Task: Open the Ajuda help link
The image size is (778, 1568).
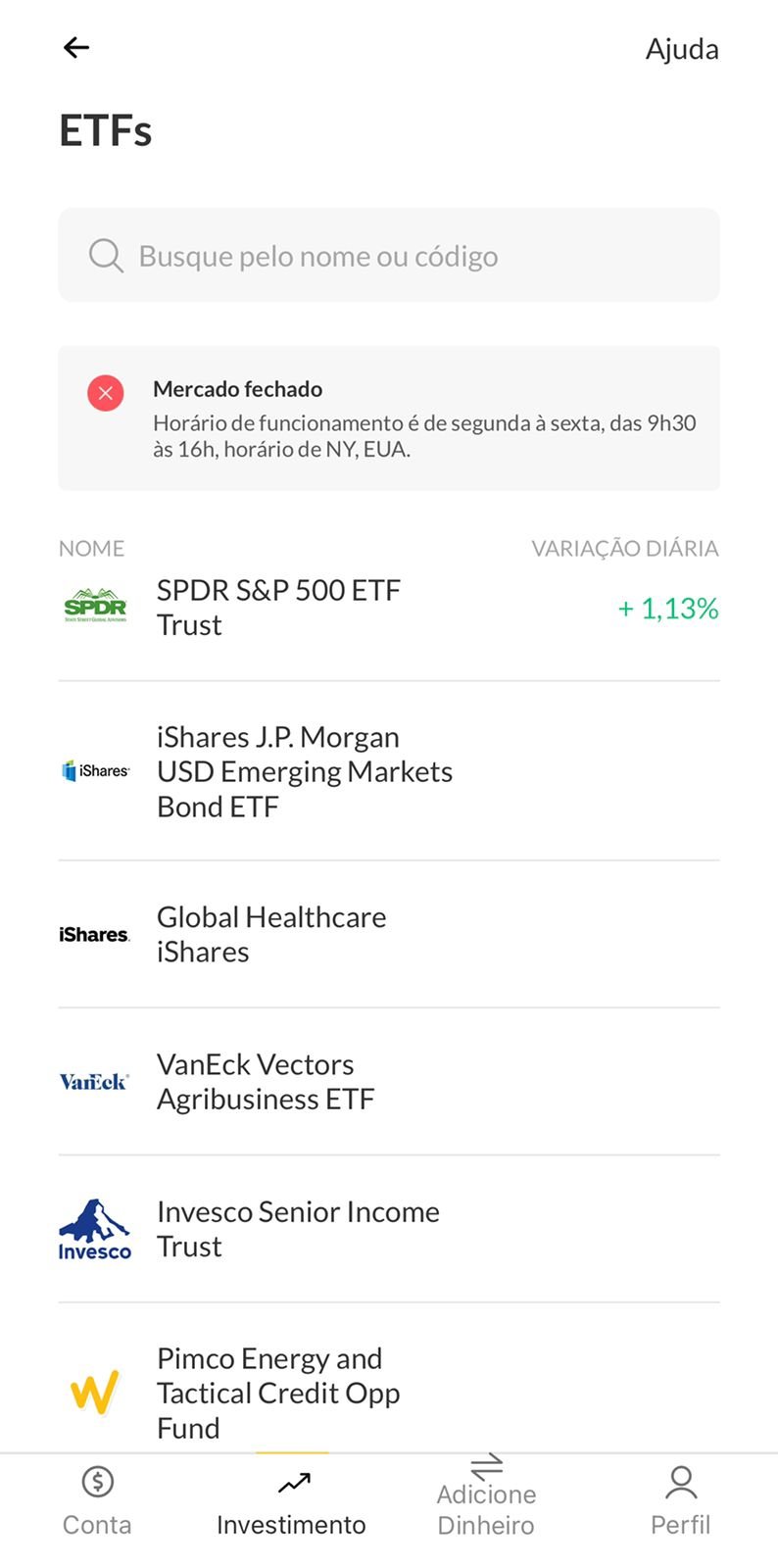Action: pyautogui.click(x=682, y=49)
